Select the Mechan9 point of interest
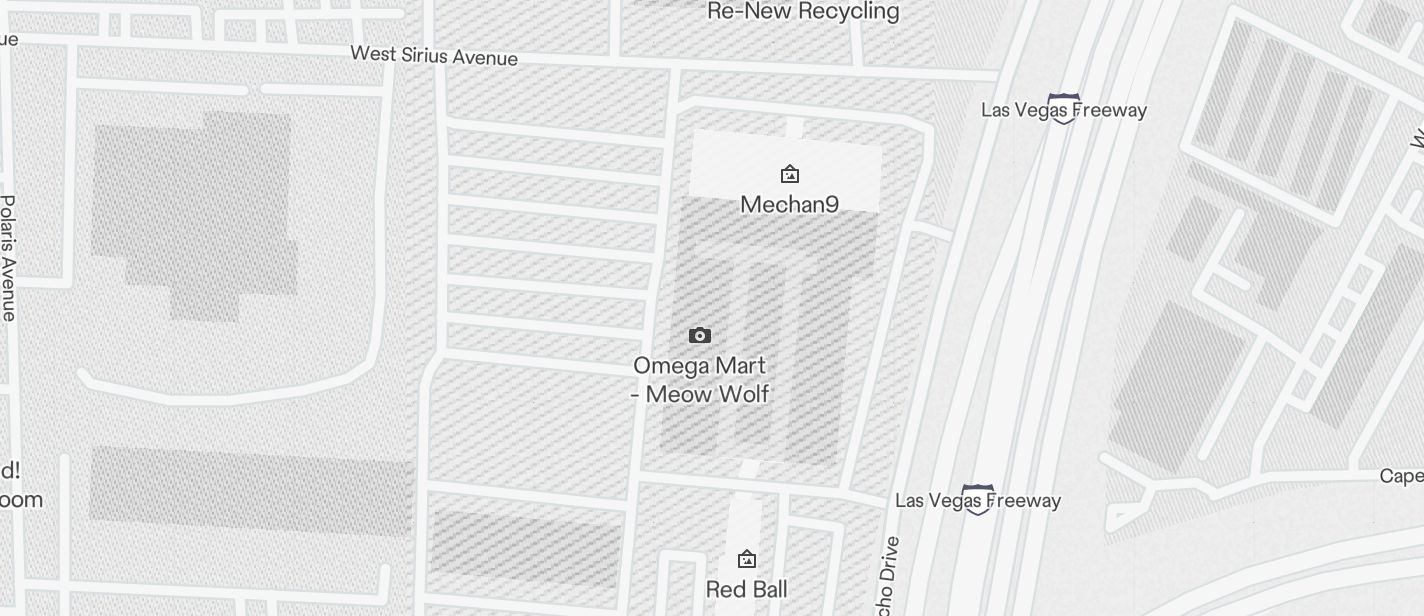Image resolution: width=1424 pixels, height=616 pixels. 789,175
